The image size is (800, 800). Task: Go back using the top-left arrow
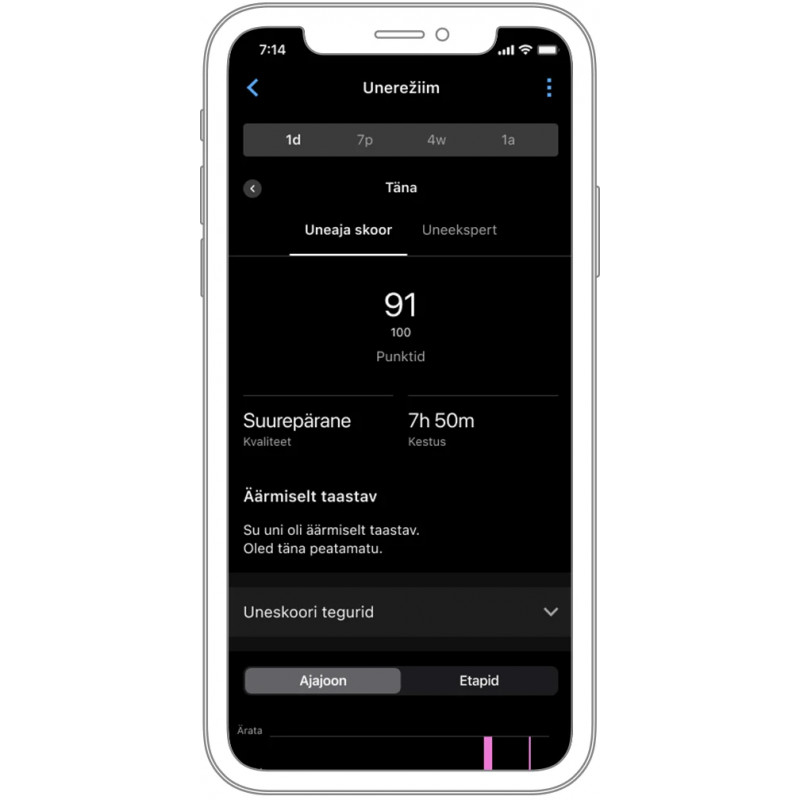[x=252, y=88]
